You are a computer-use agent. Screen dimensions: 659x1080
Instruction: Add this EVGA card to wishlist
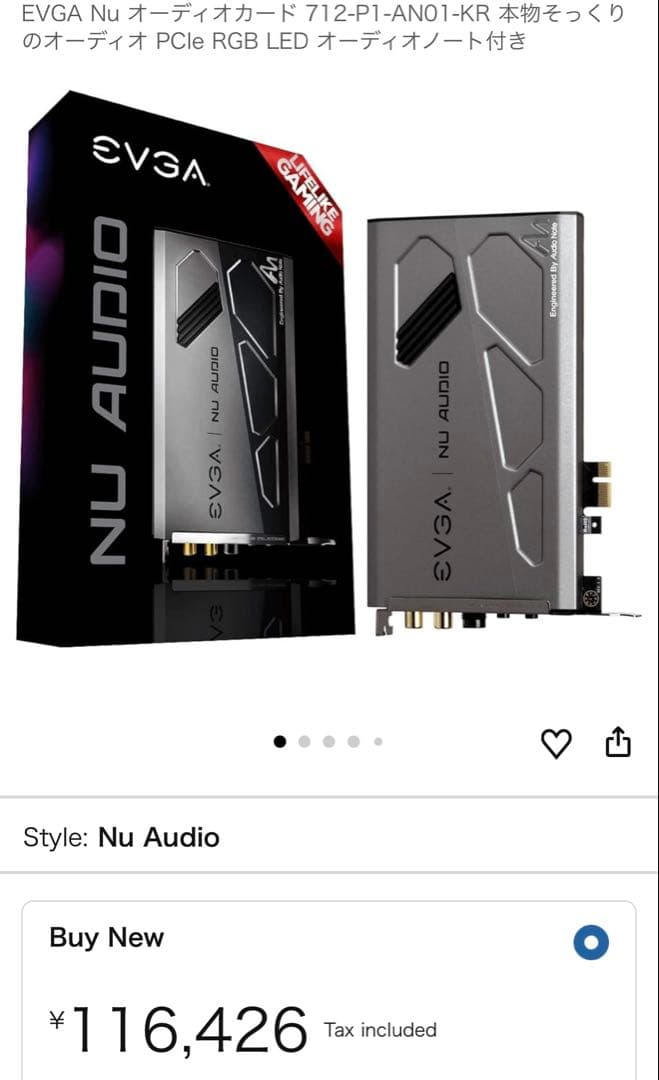[x=556, y=742]
